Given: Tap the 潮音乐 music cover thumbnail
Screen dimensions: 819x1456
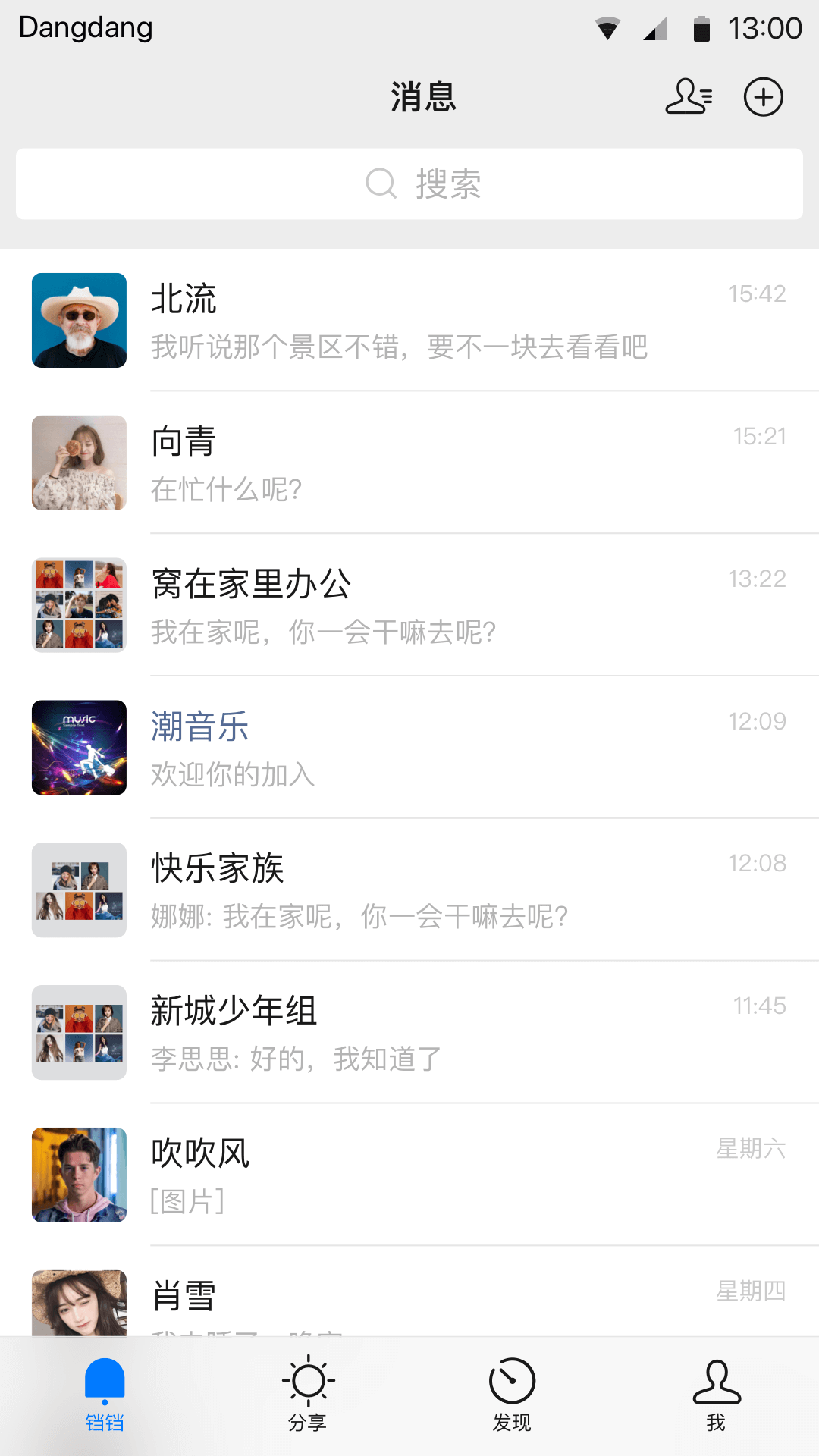Looking at the screenshot, I should click(x=78, y=748).
